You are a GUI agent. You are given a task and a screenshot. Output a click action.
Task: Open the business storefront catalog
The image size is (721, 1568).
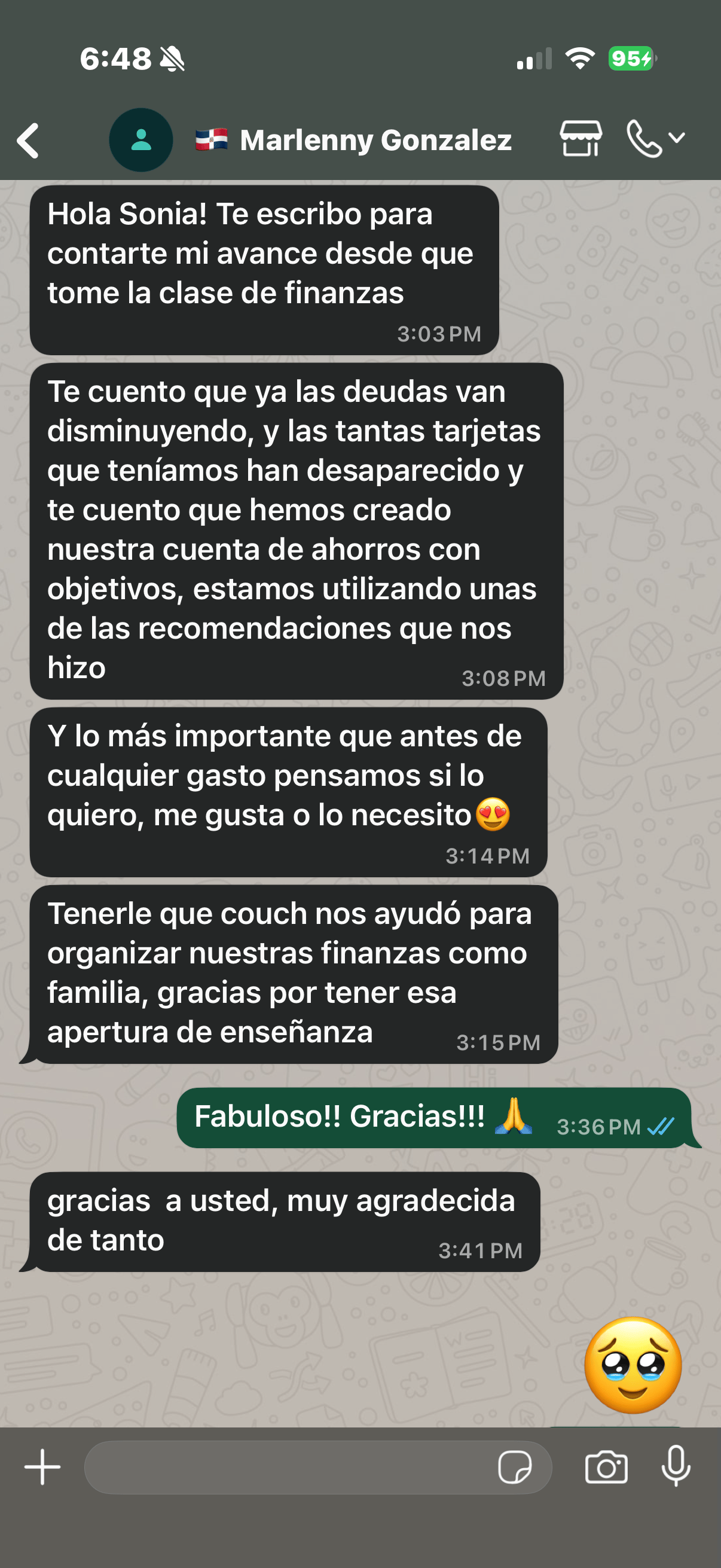pos(581,139)
